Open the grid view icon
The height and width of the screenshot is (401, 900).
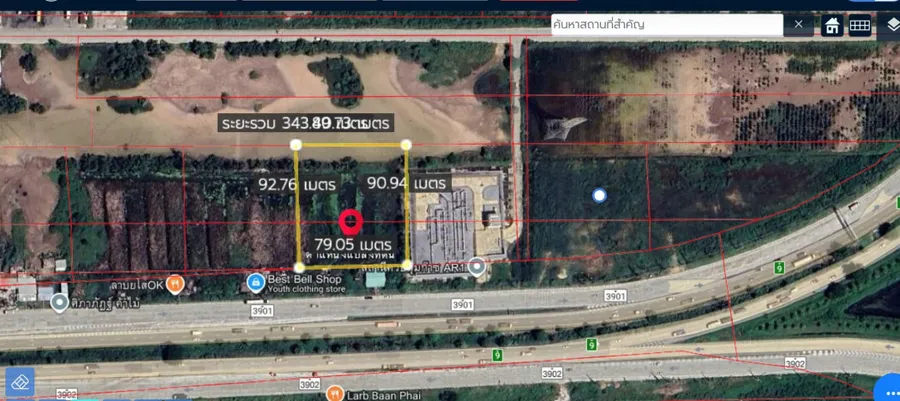[x=860, y=26]
